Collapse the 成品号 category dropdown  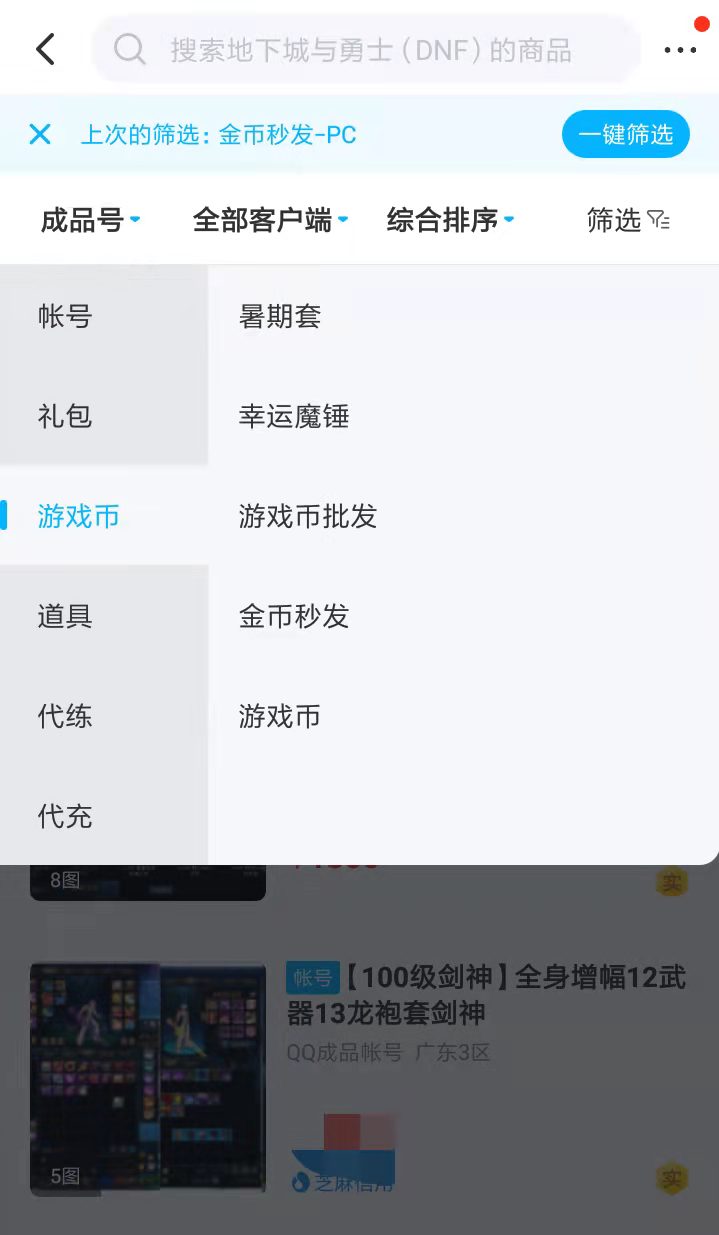coord(90,220)
